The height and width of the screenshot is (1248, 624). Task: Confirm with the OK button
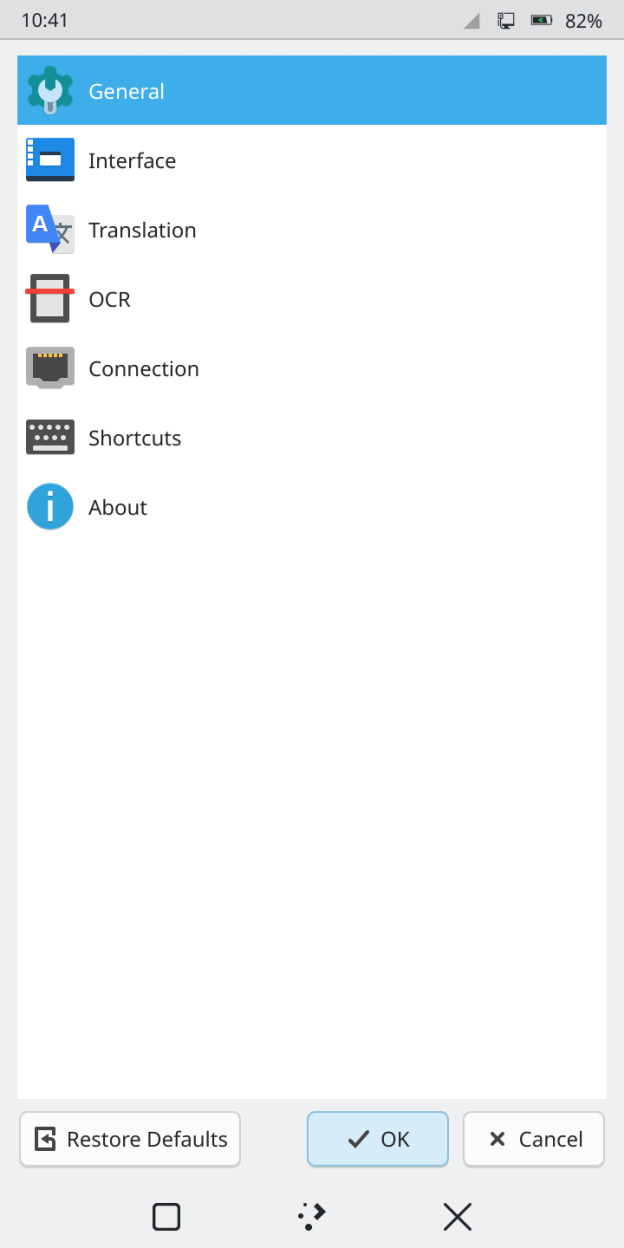coord(377,1139)
